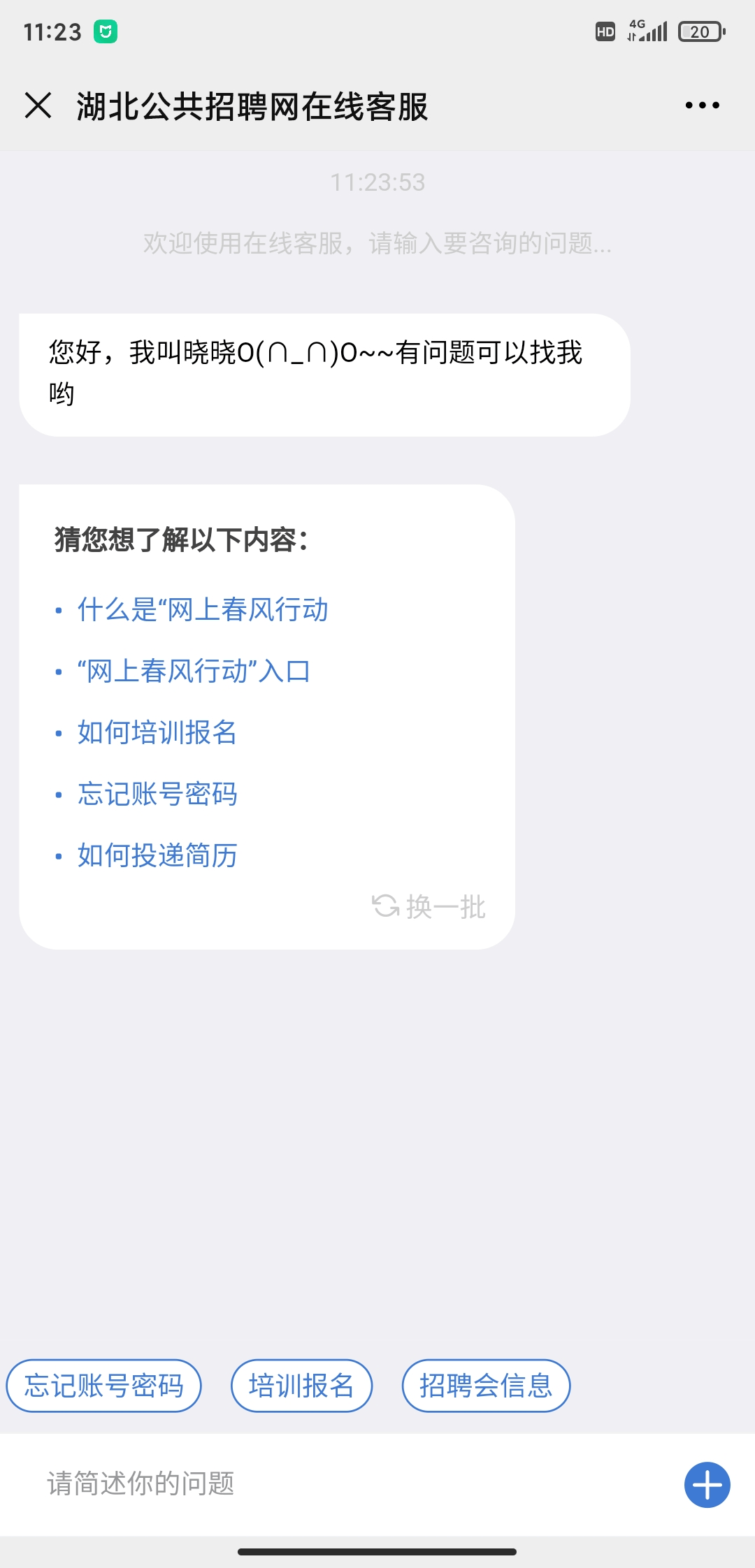Open the 什么是“网上春风行动 question
Screen dimensions: 755x1568
point(202,609)
